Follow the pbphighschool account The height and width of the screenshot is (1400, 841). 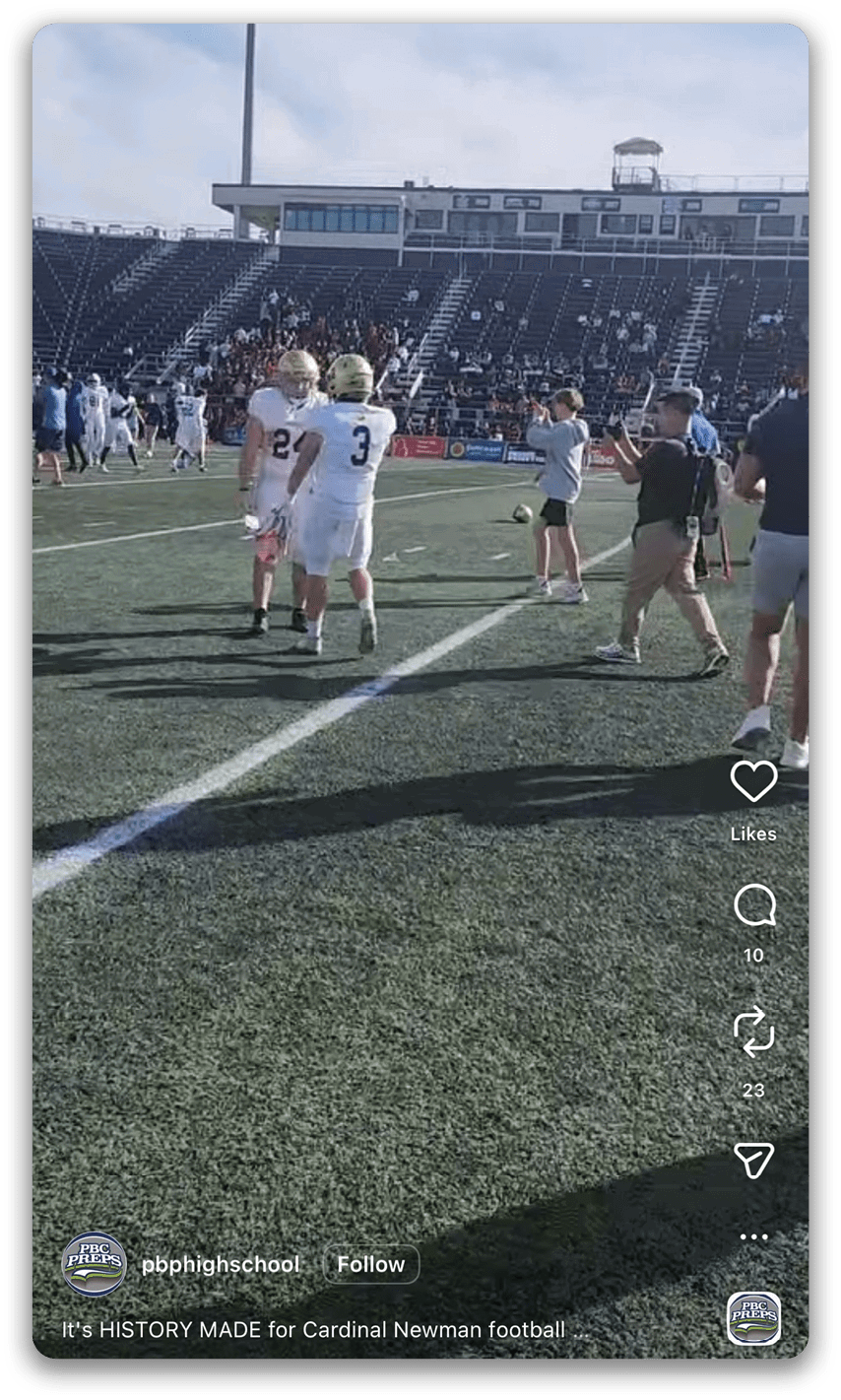pos(370,1264)
